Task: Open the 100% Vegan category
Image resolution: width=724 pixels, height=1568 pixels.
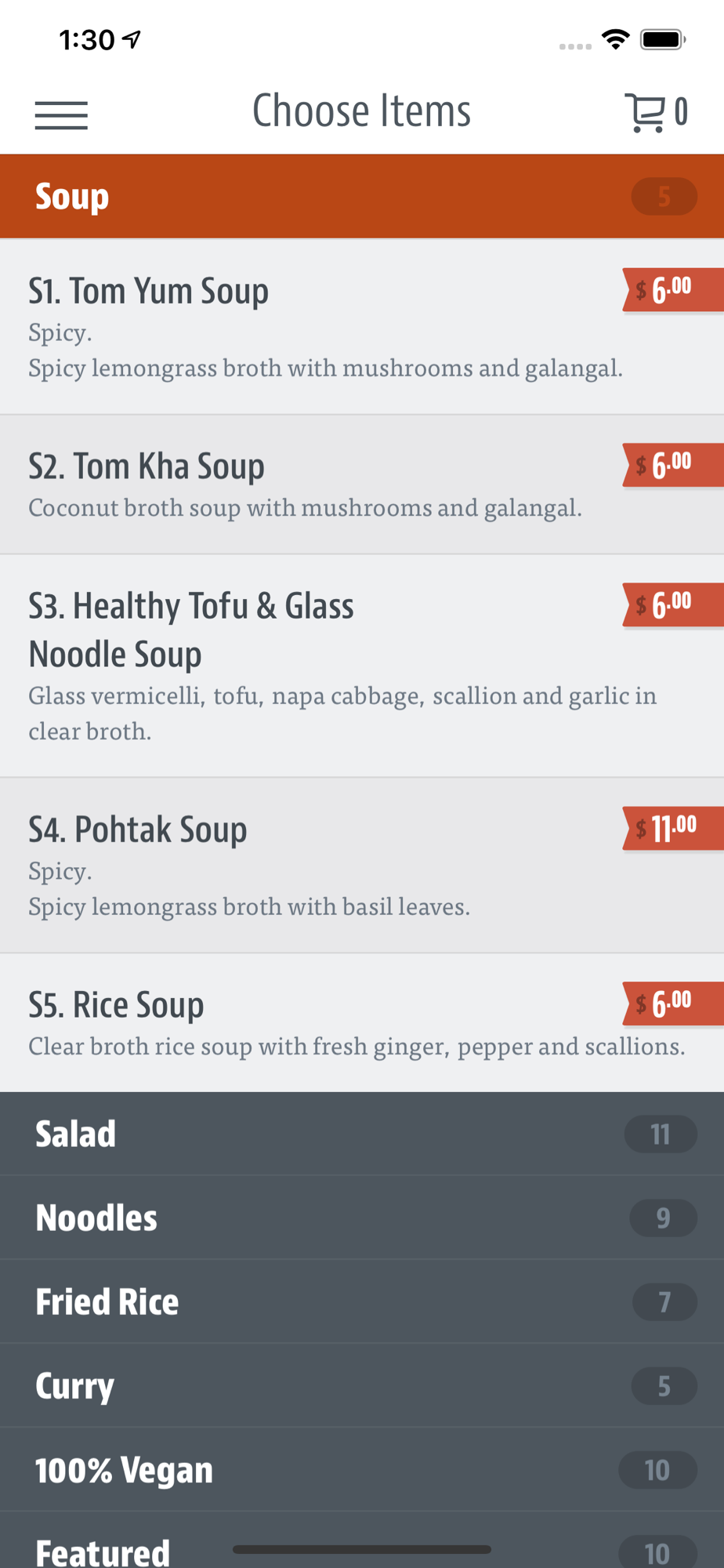Action: point(362,1469)
